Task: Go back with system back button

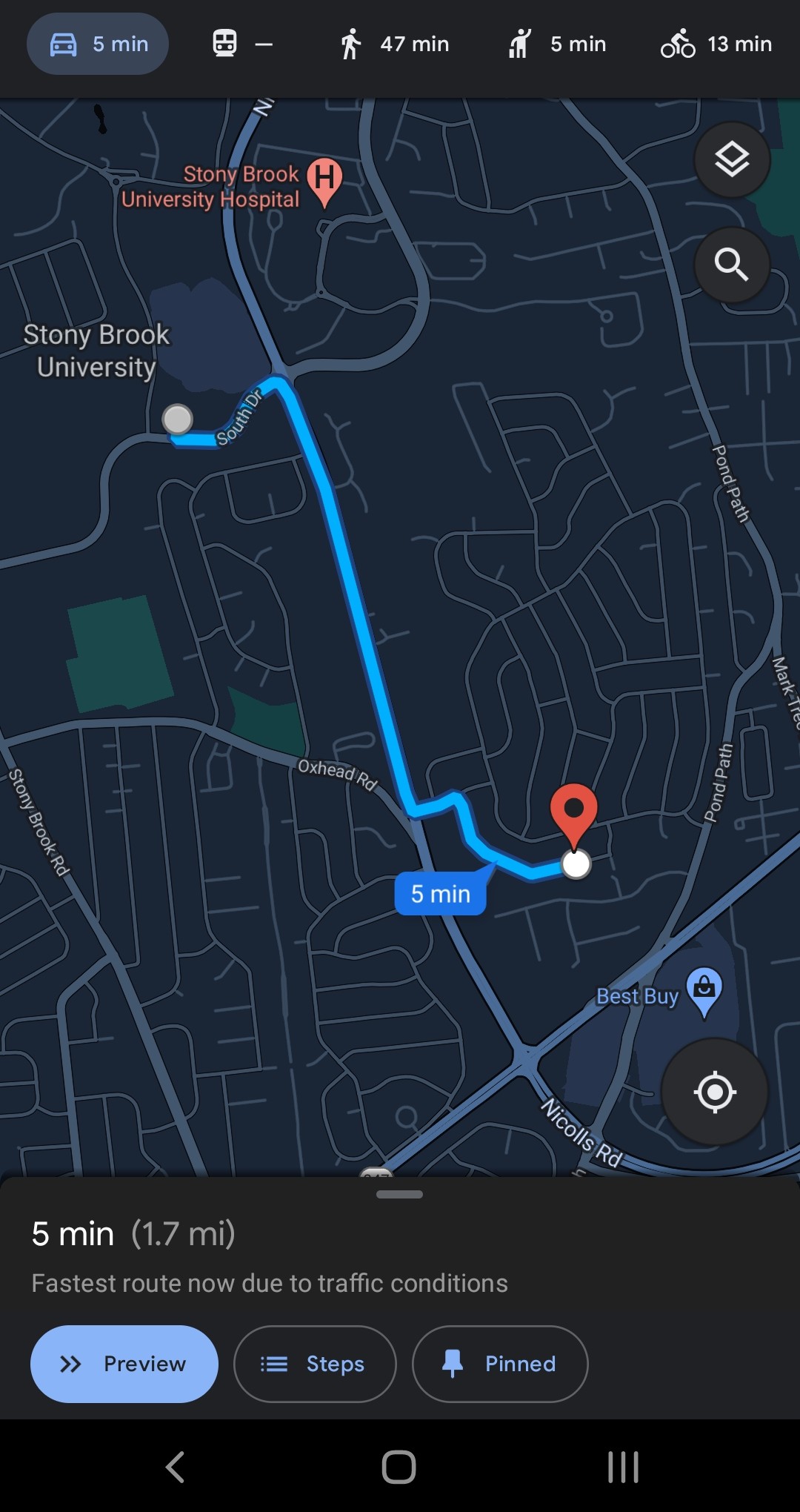Action: (176, 1467)
